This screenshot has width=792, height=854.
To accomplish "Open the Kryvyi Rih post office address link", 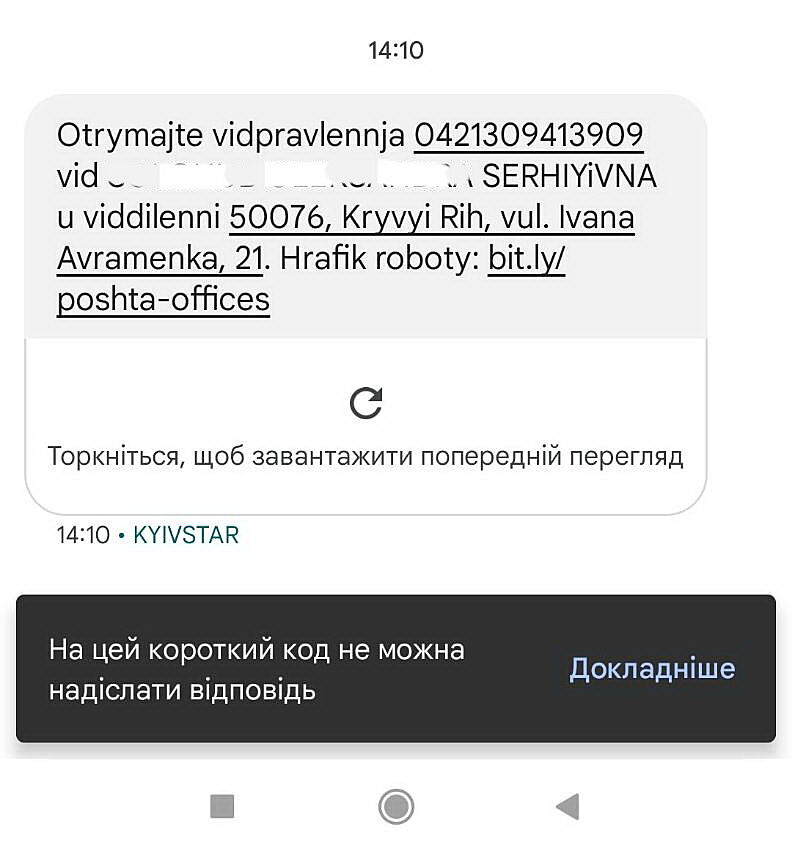I will tap(431, 217).
